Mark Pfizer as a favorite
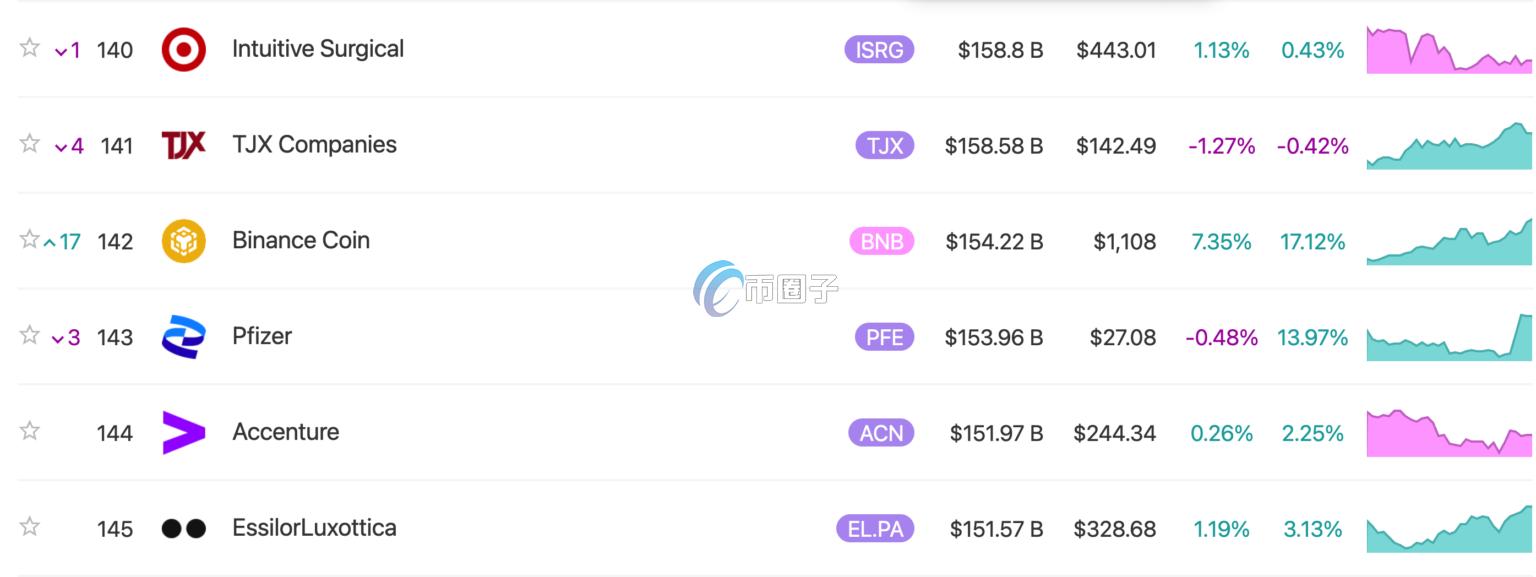 pyautogui.click(x=30, y=334)
